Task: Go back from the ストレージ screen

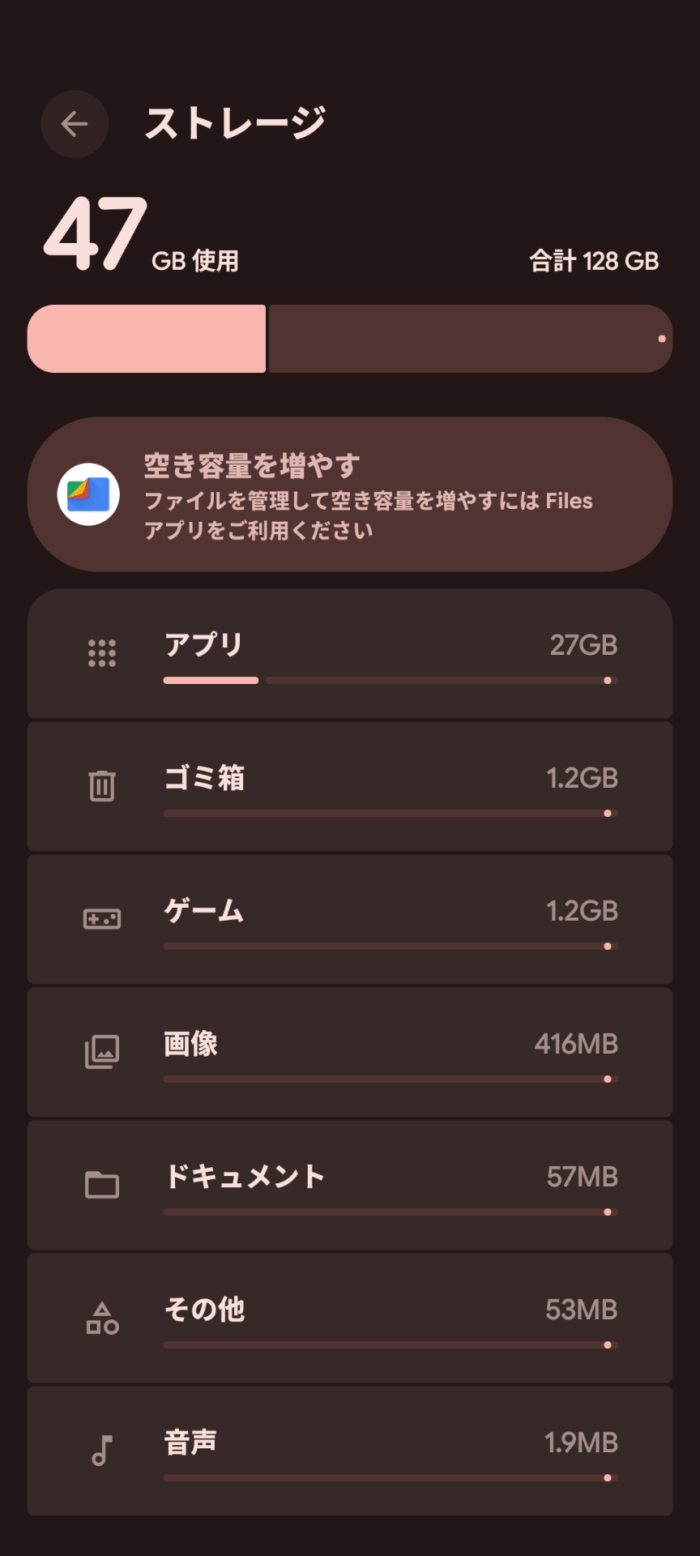Action: tap(75, 124)
